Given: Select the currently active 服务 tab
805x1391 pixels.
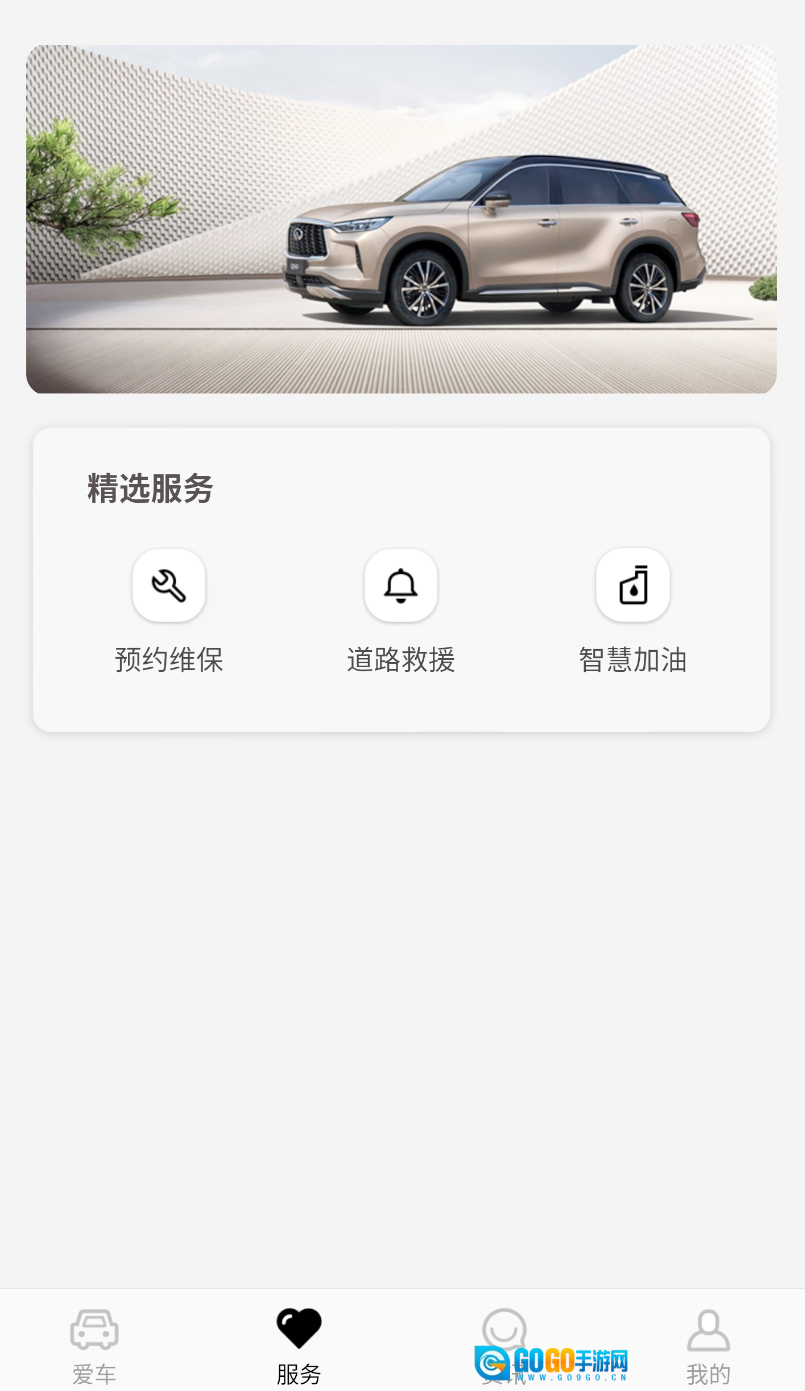Looking at the screenshot, I should 299,1345.
